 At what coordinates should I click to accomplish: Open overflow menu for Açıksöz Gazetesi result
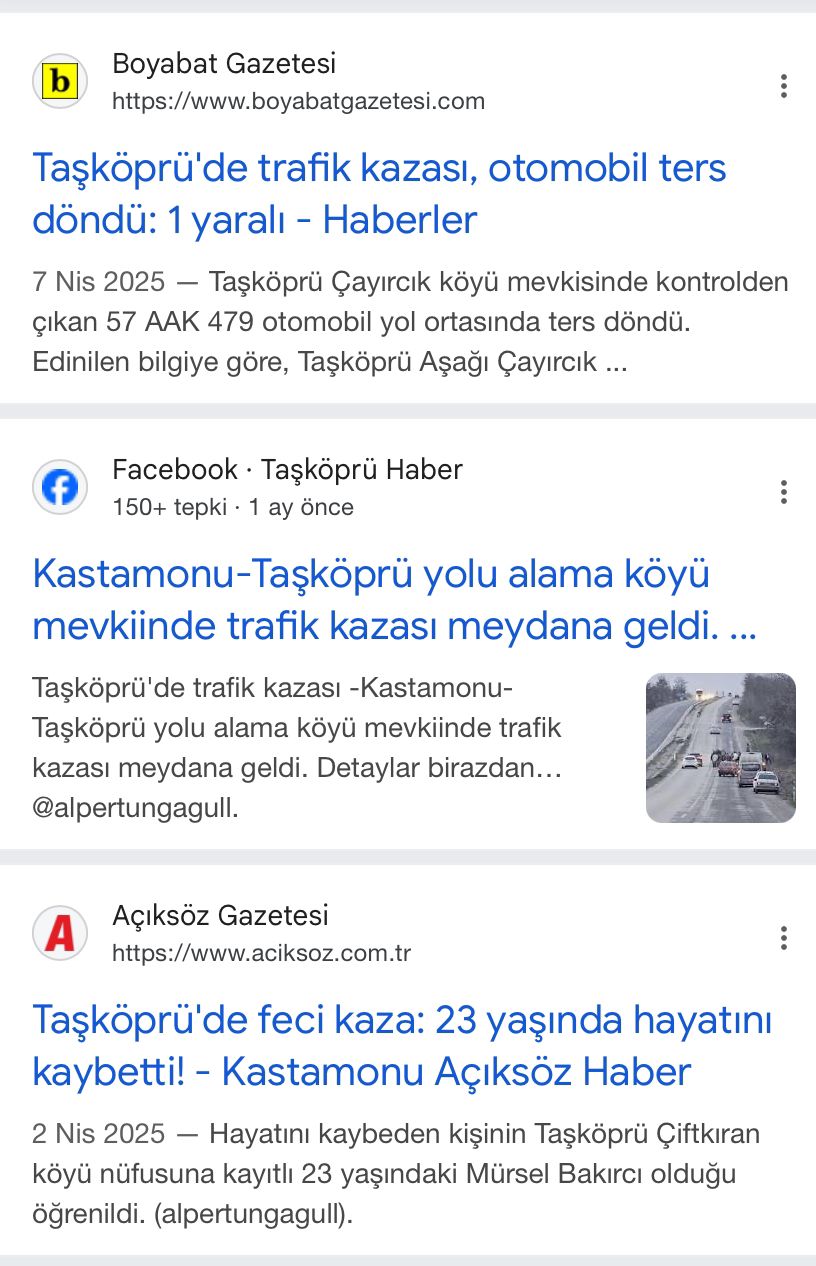pyautogui.click(x=783, y=938)
